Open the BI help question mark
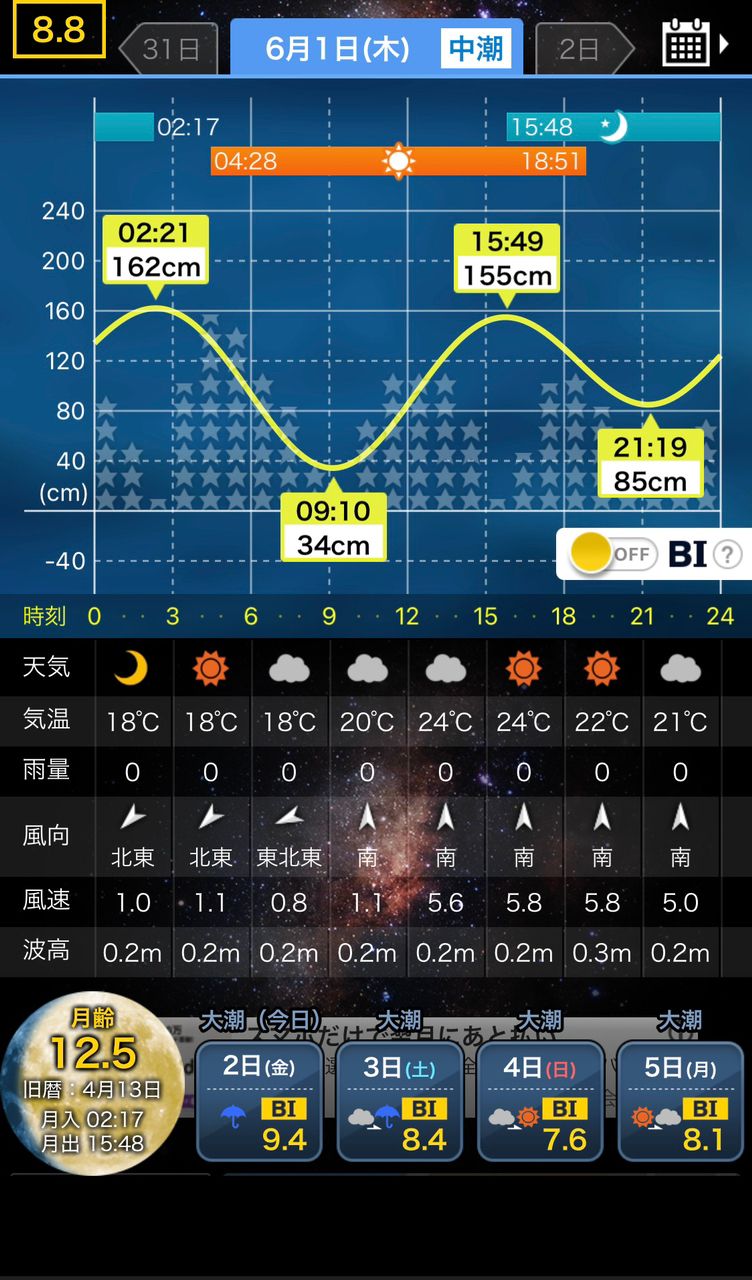 (728, 555)
